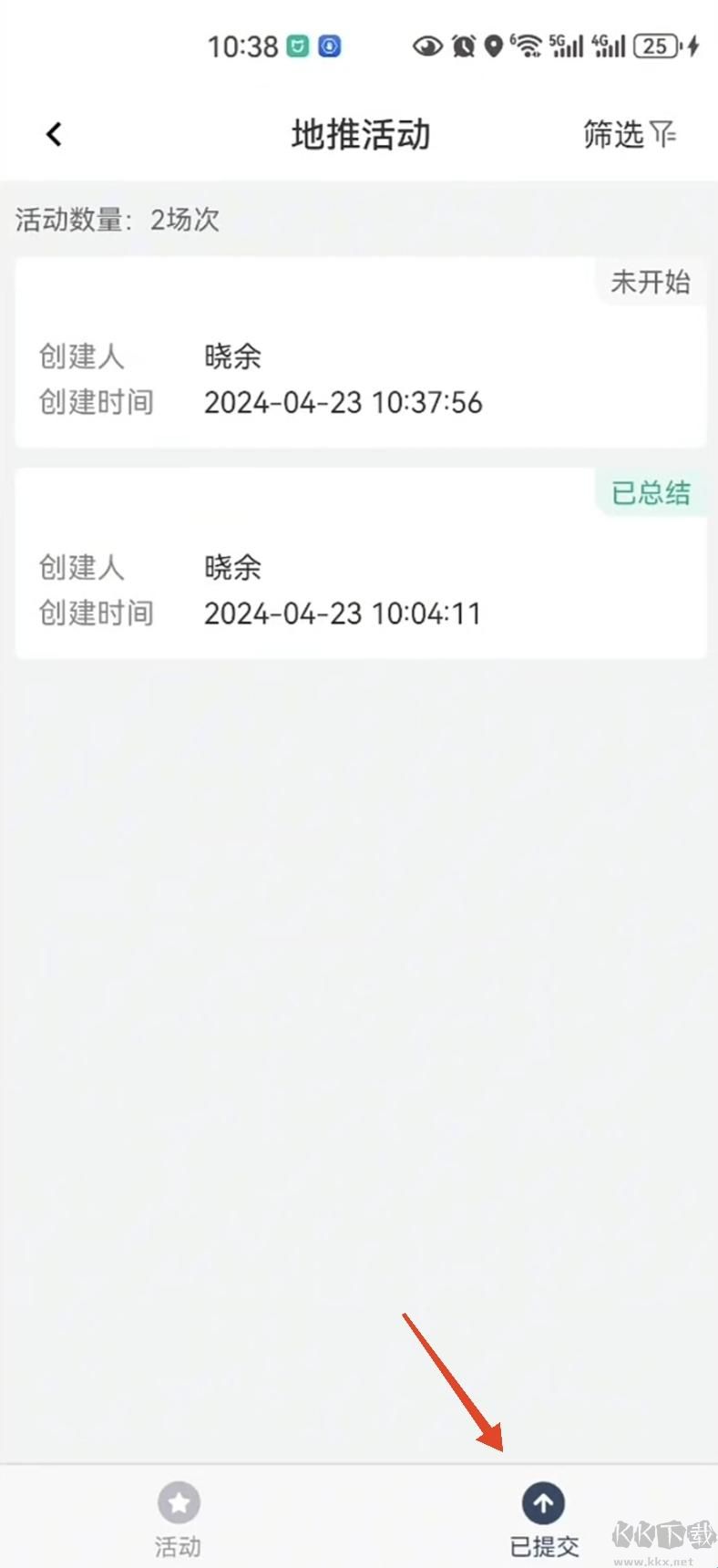Tap the 10:38 time in status bar
Screen dimensions: 718x1568
tap(243, 46)
